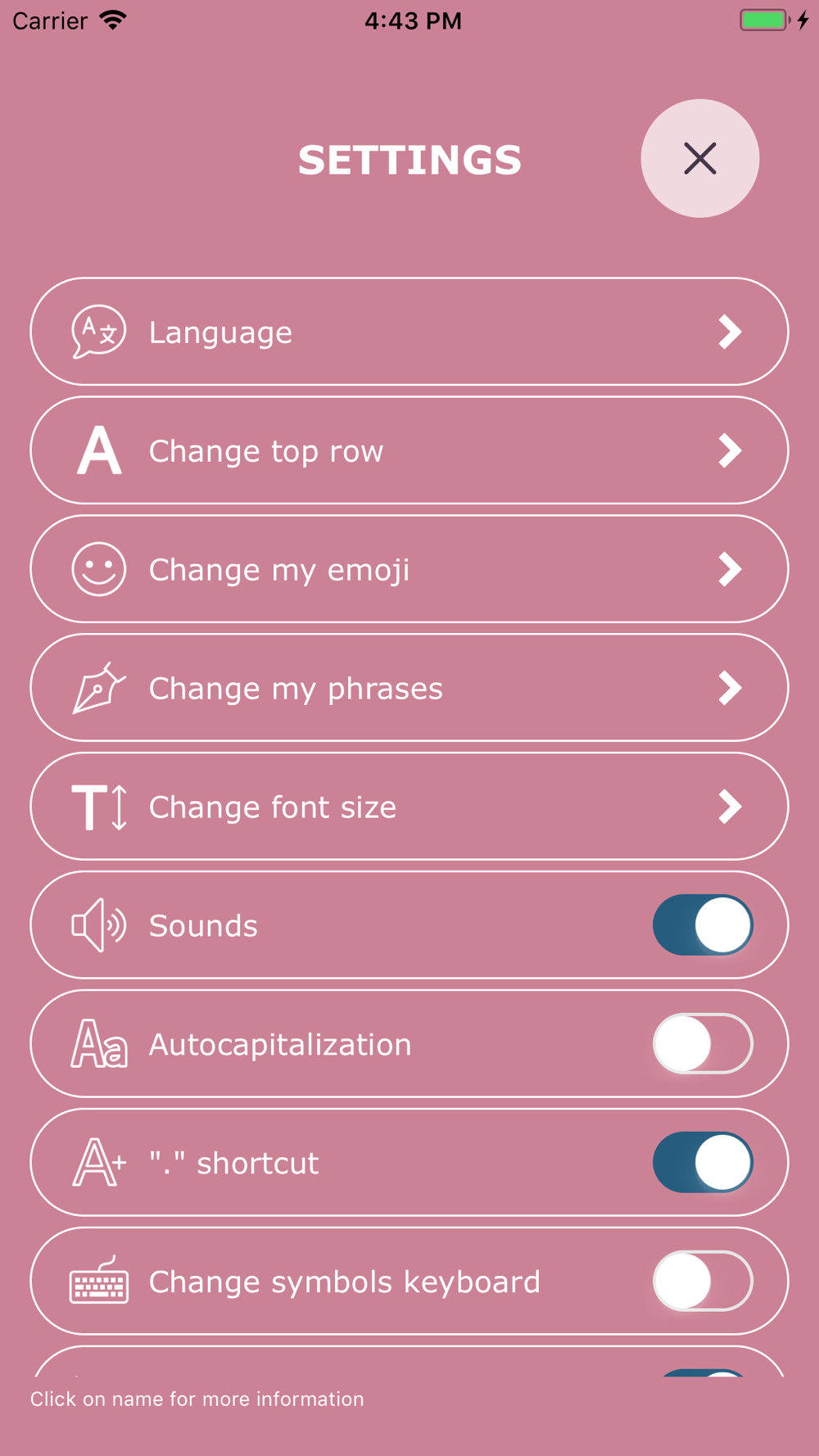Screen dimensions: 819x1456
Task: Turn on Change symbols keyboard switch
Action: [703, 1282]
